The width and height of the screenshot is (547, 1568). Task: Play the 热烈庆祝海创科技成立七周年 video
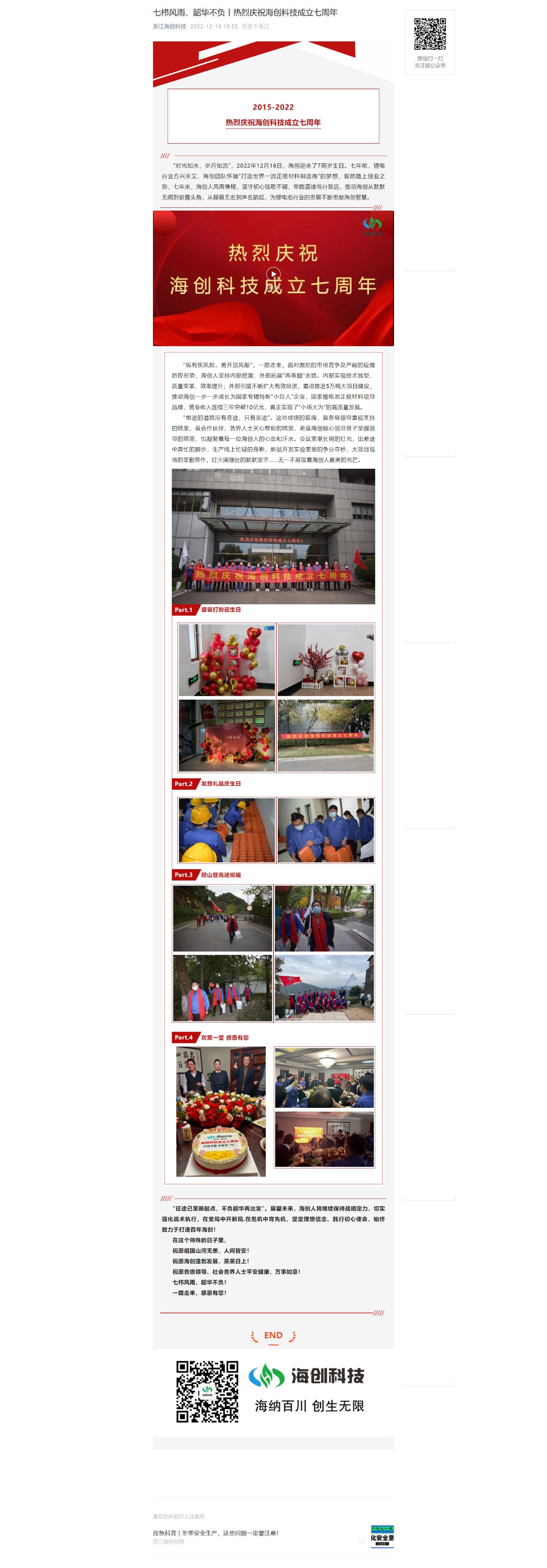point(273,274)
